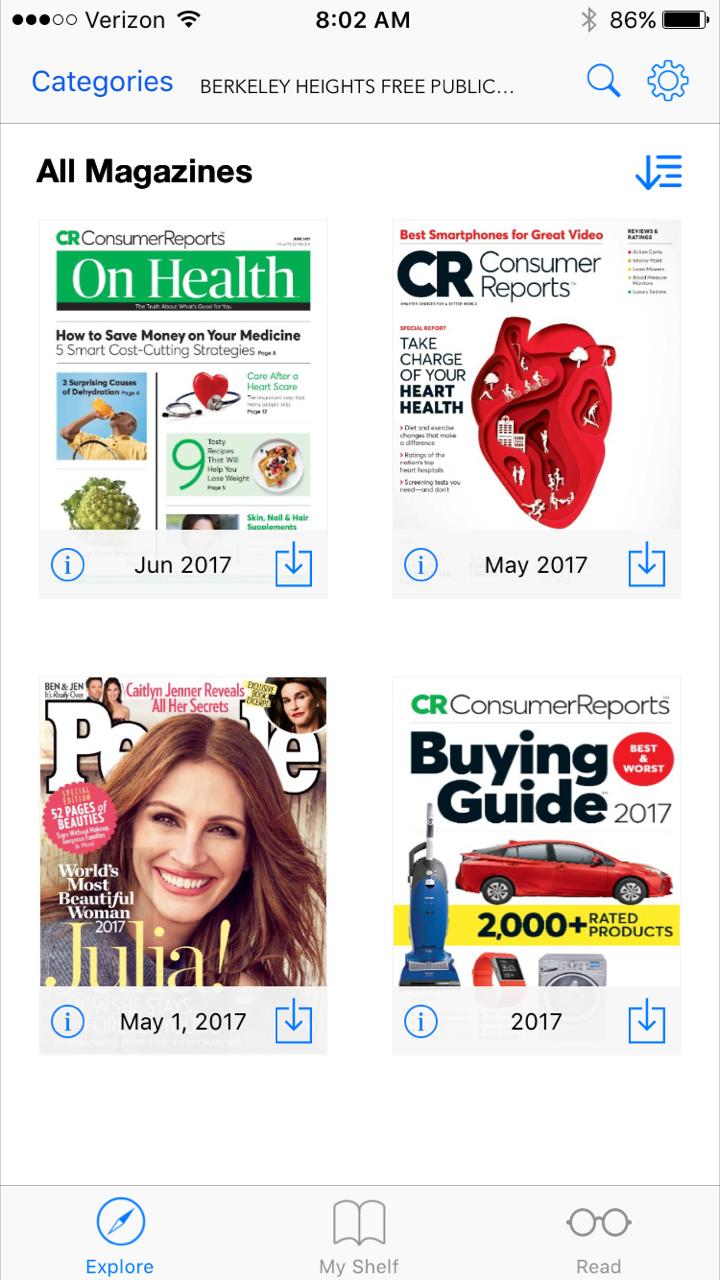Screen dimensions: 720x1280
Task: Open the settings gear
Action: pos(668,82)
